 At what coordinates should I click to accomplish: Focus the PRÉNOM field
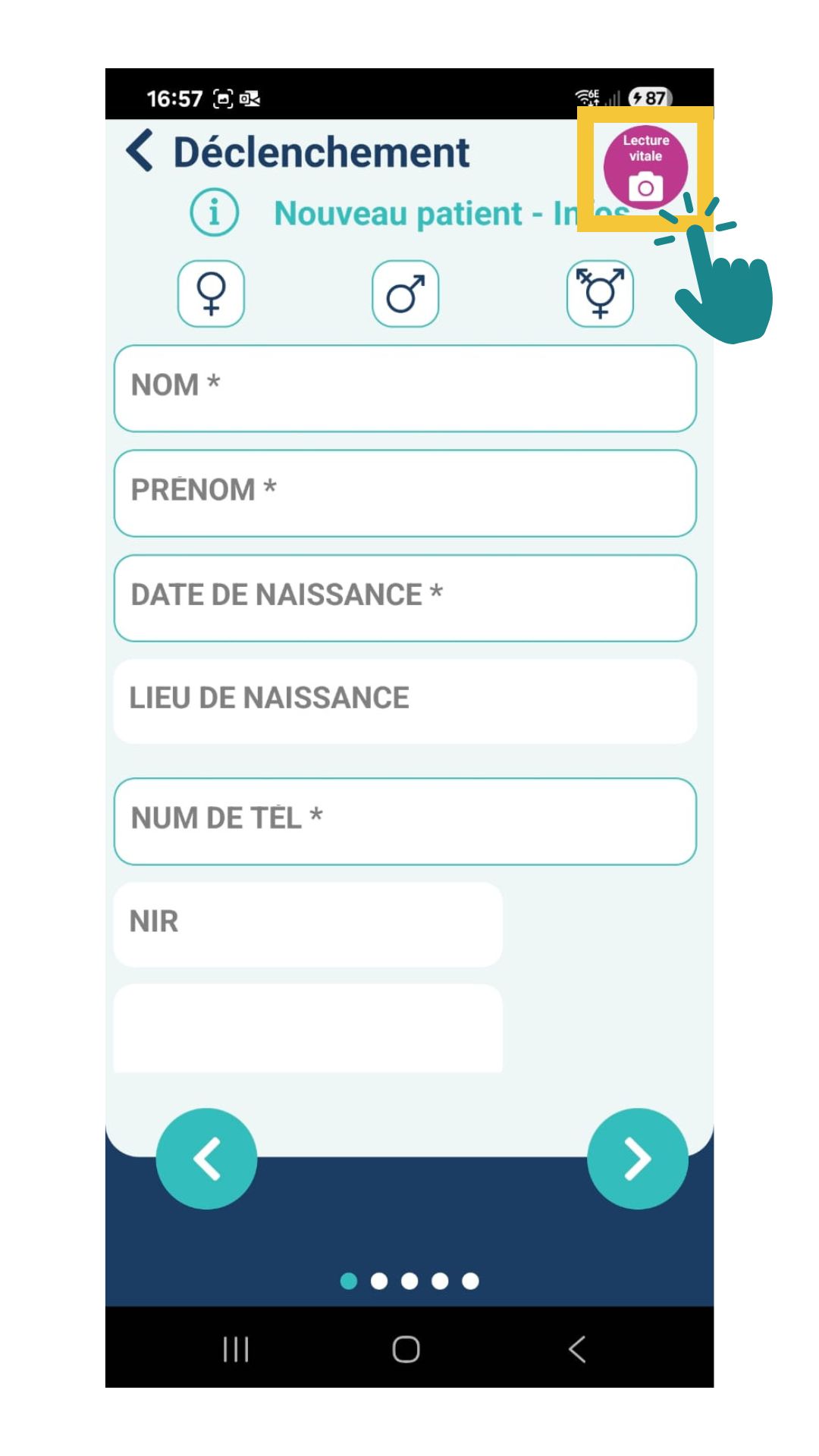coord(405,493)
